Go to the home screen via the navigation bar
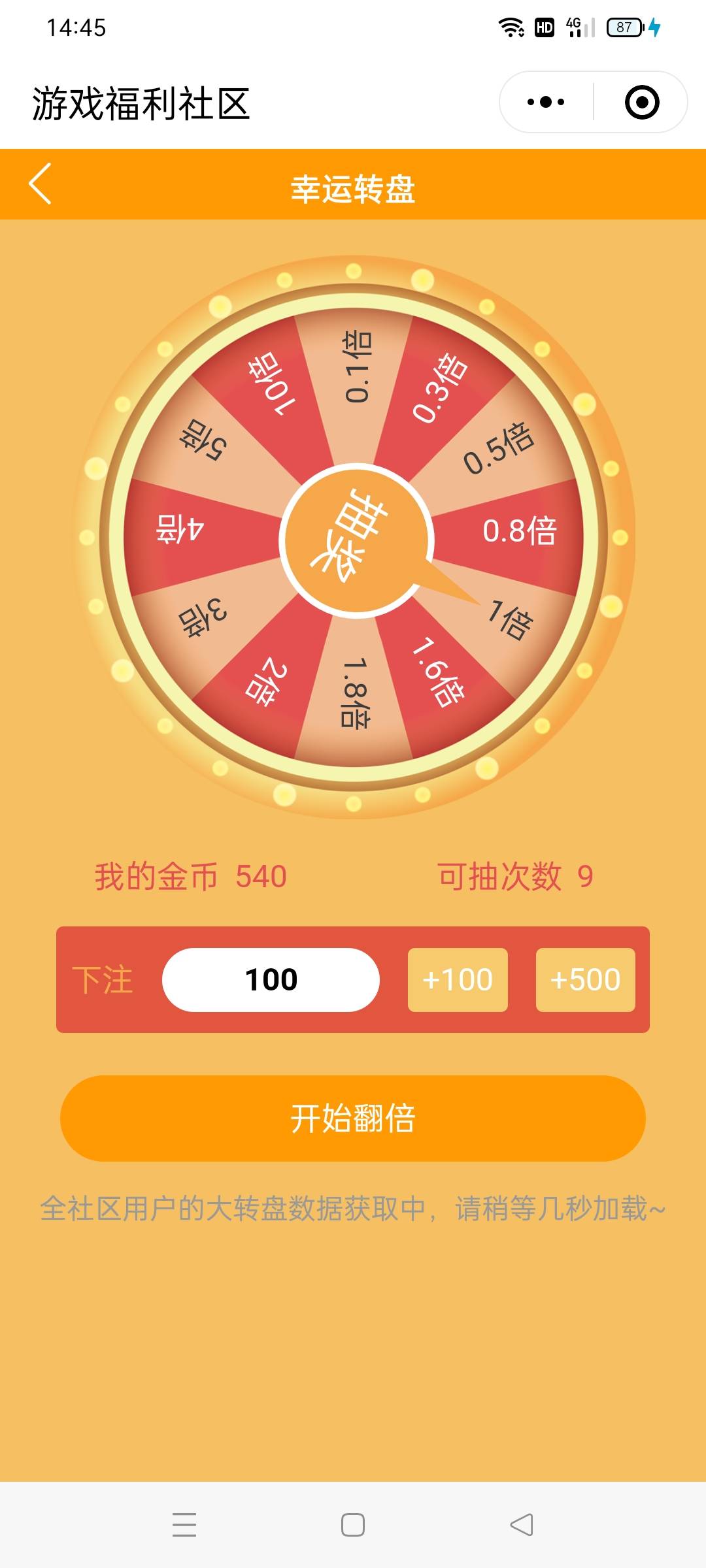Image resolution: width=706 pixels, height=1568 pixels. (x=353, y=1524)
